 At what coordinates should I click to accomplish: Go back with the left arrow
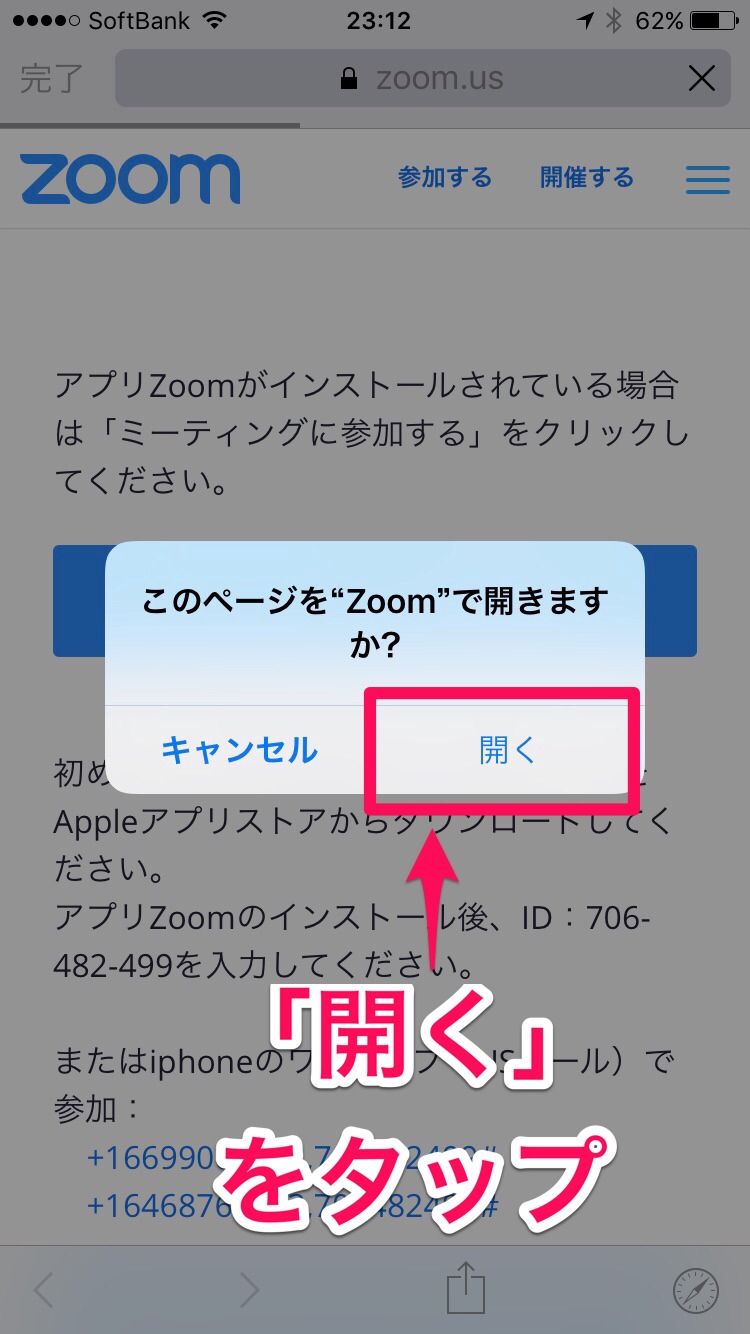[43, 1289]
